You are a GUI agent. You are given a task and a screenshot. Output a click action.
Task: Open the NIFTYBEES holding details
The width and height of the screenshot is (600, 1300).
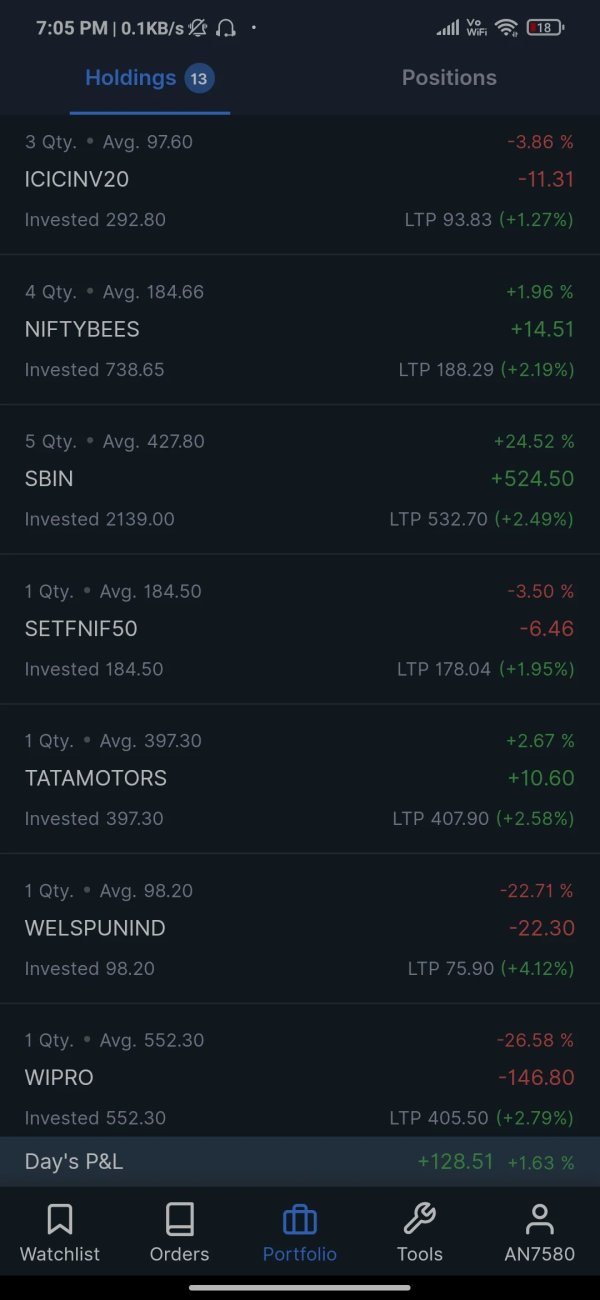(300, 330)
